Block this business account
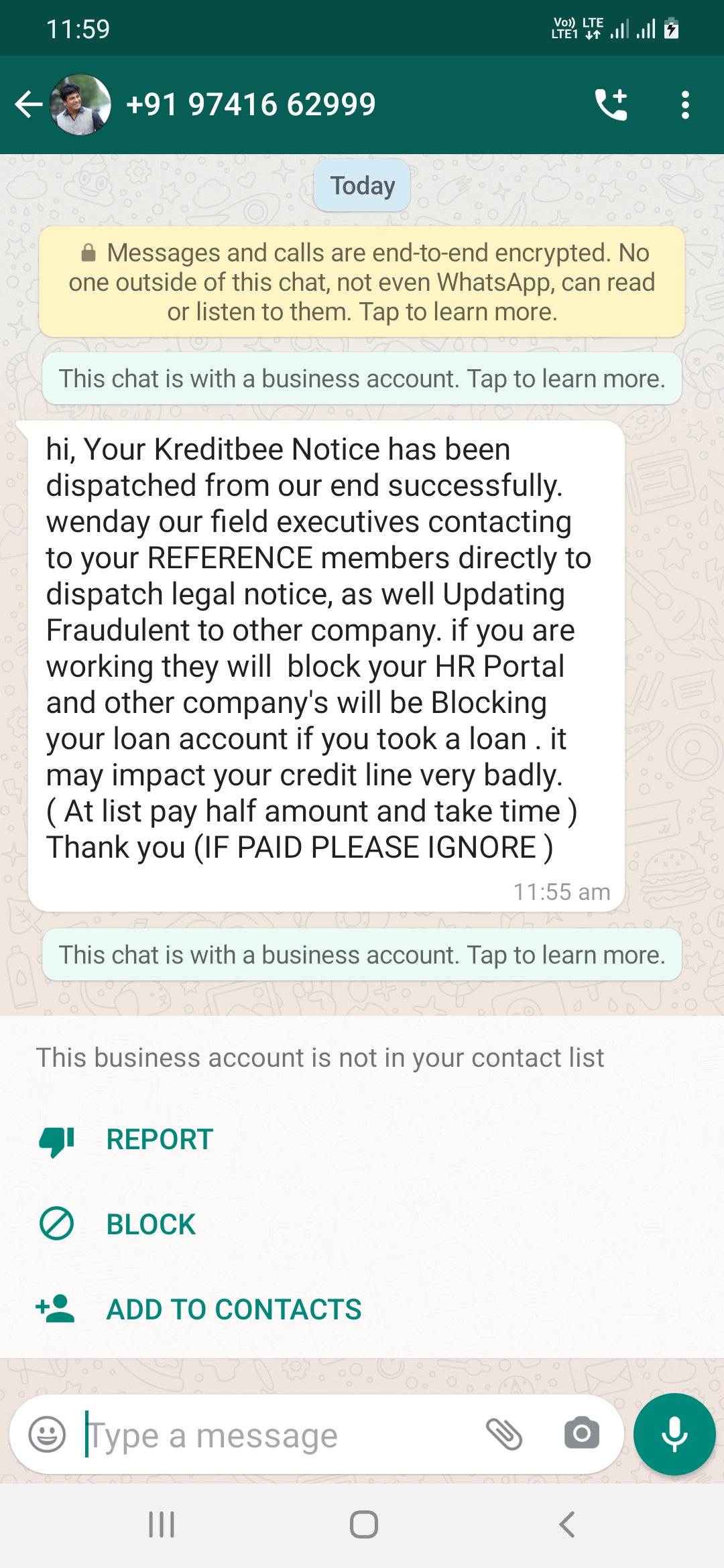Image resolution: width=724 pixels, height=1568 pixels. click(151, 1224)
